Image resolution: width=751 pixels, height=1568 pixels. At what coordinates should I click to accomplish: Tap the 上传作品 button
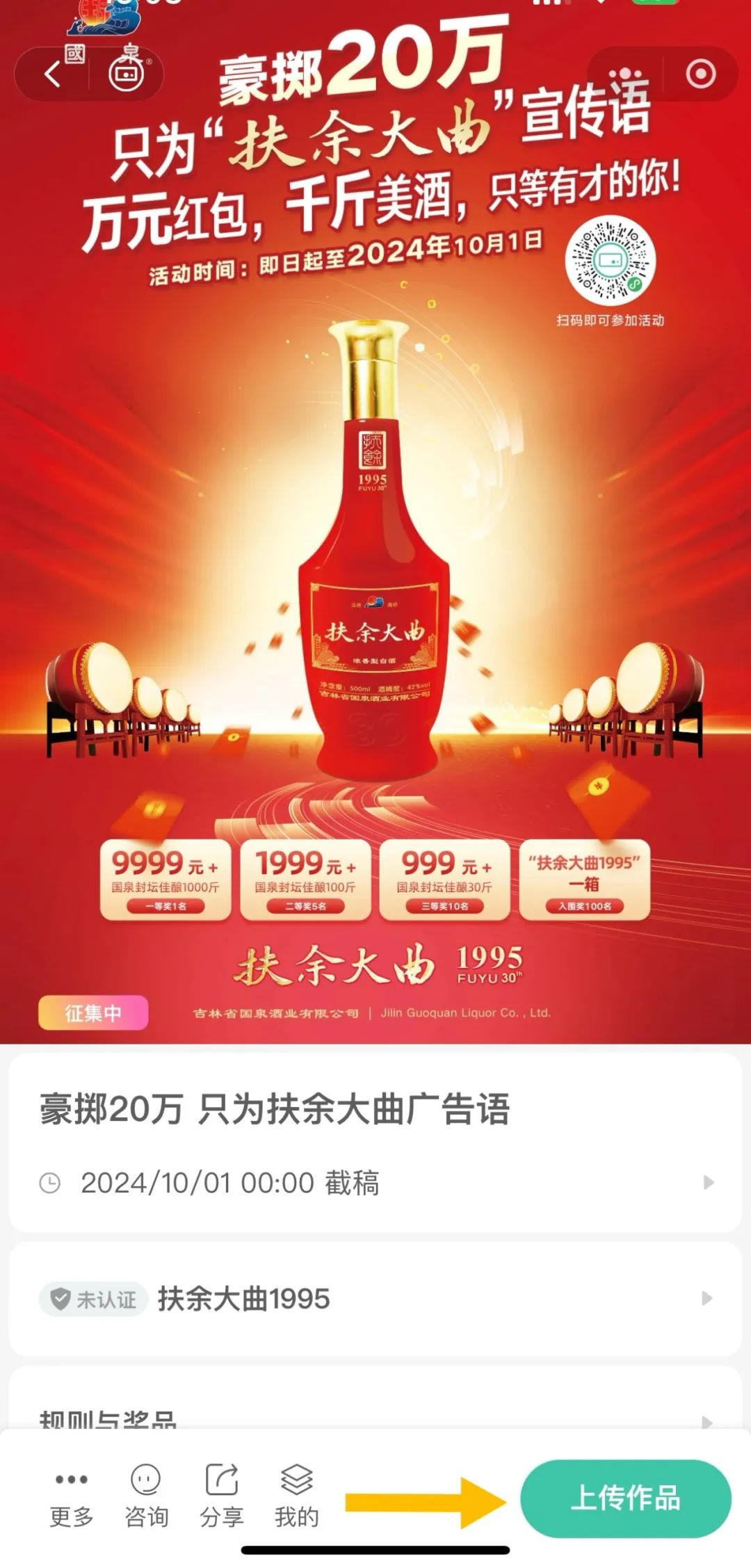625,1498
